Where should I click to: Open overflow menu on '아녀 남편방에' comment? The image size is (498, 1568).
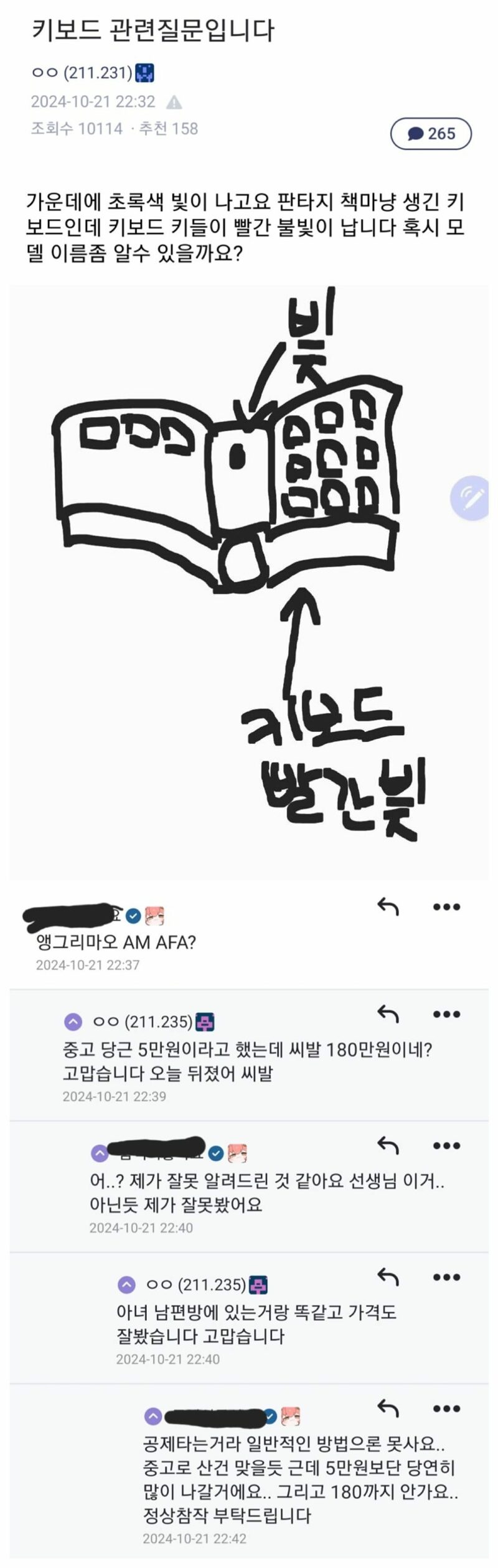(x=446, y=1277)
